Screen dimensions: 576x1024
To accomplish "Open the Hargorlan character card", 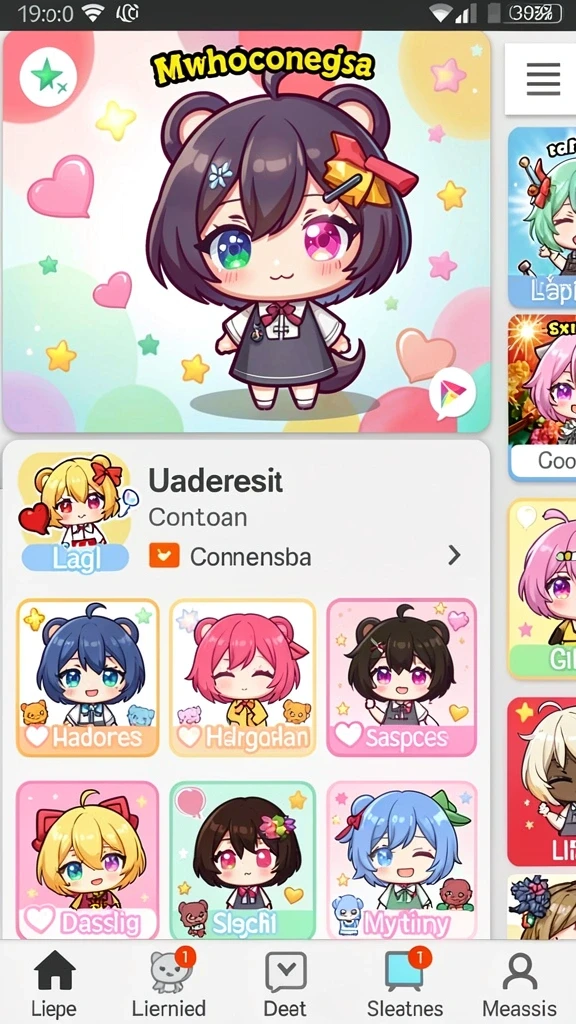I will 242,677.
